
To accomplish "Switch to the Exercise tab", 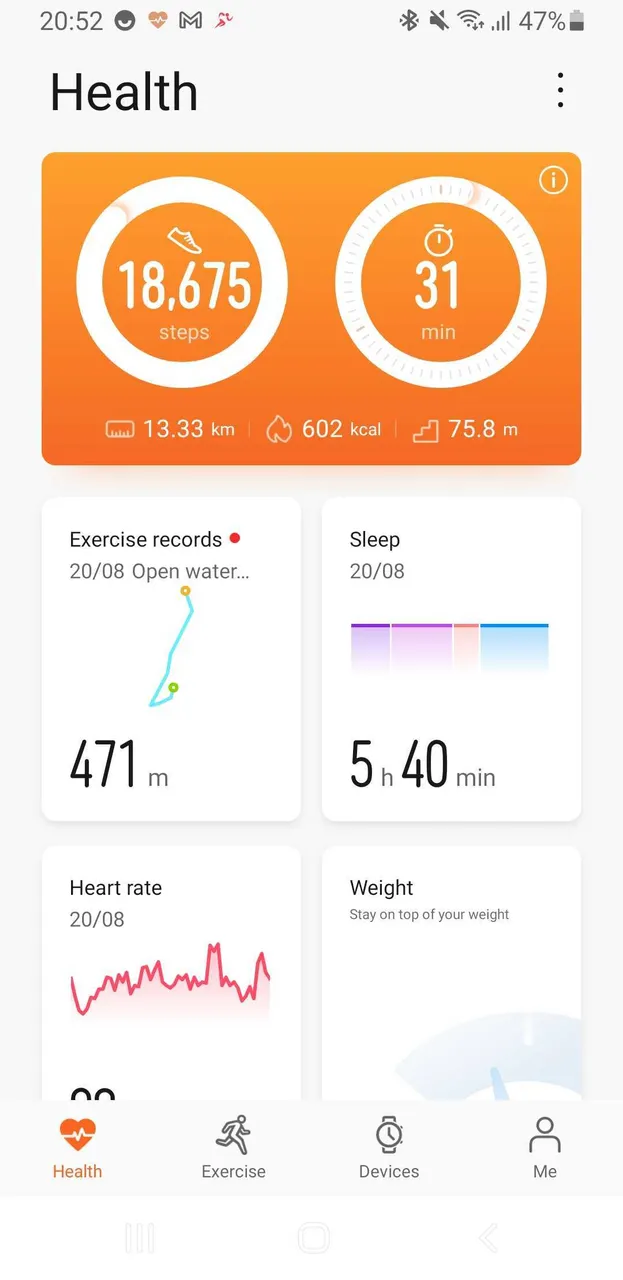I will (234, 1148).
